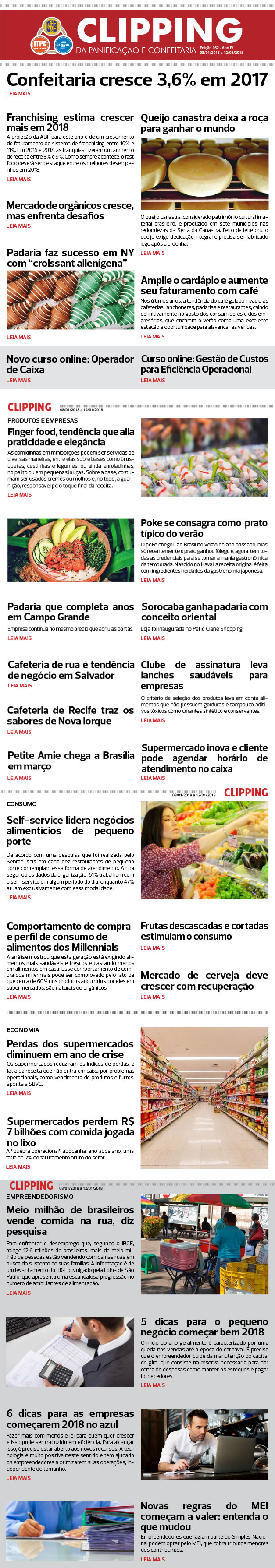Read more on 6 dicas para empresas
This screenshot has width=275, height=1568.
(x=18, y=1478)
